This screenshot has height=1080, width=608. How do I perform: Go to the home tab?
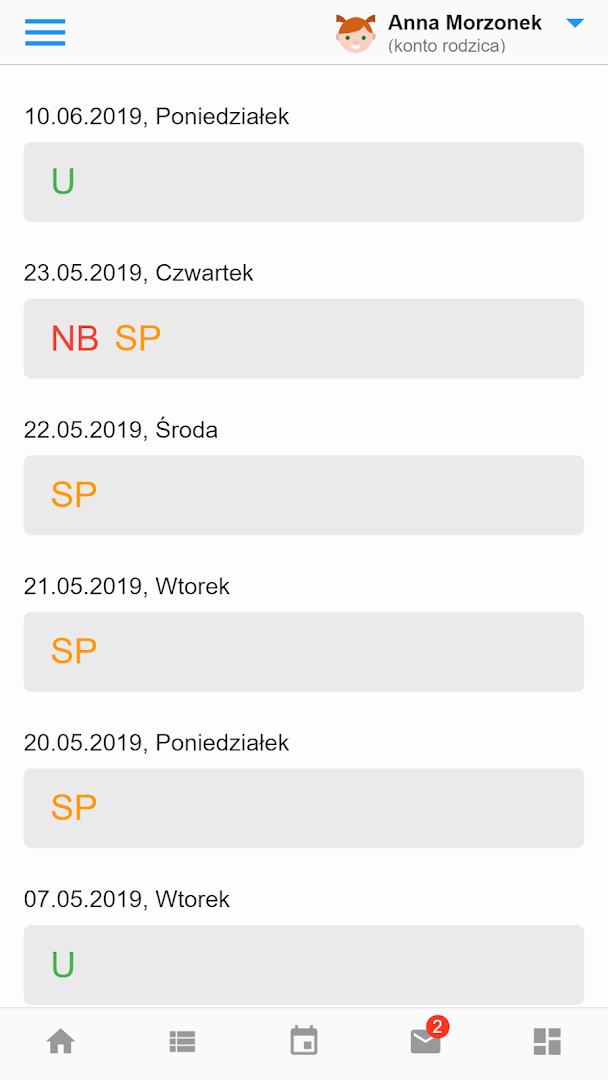click(61, 1042)
